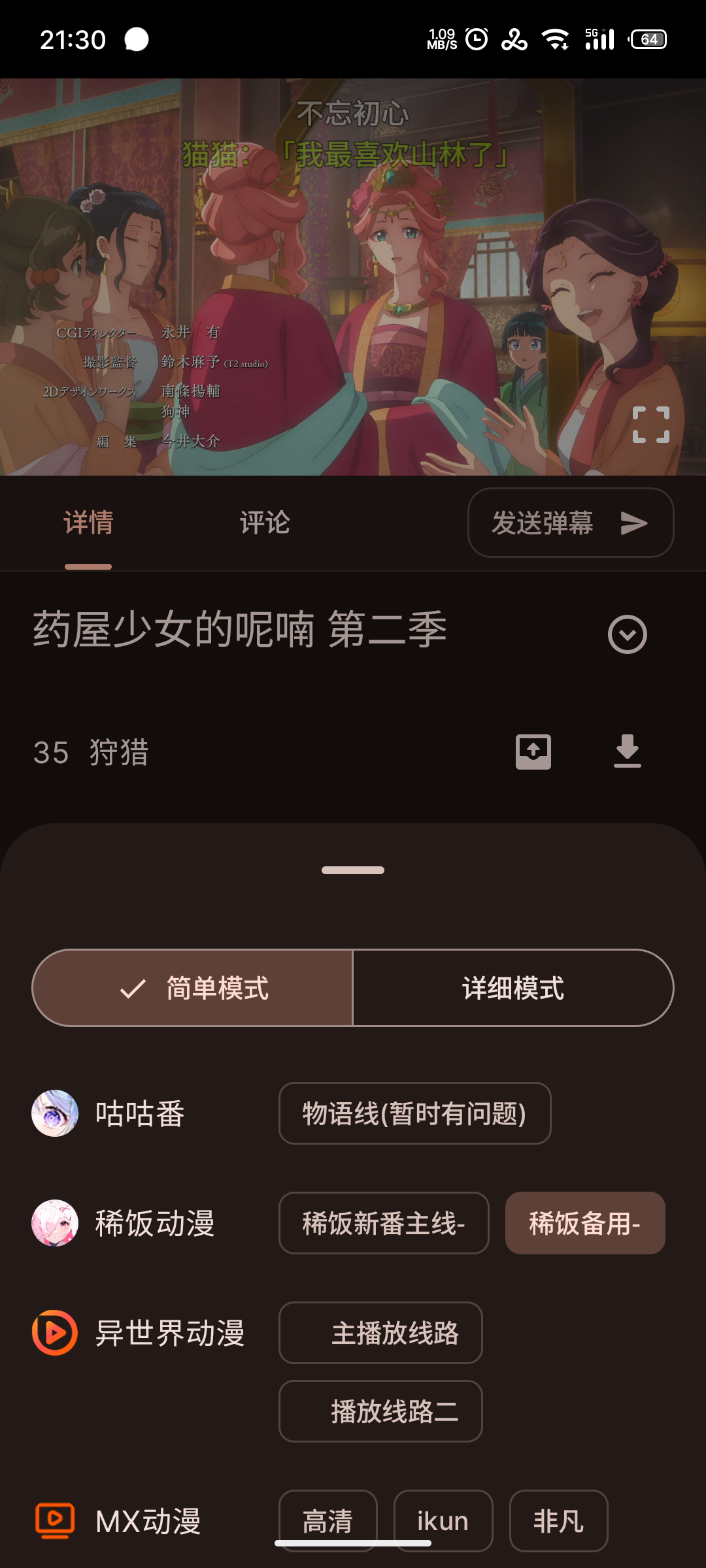Switch to 详细模式
The width and height of the screenshot is (706, 1568).
pyautogui.click(x=513, y=988)
